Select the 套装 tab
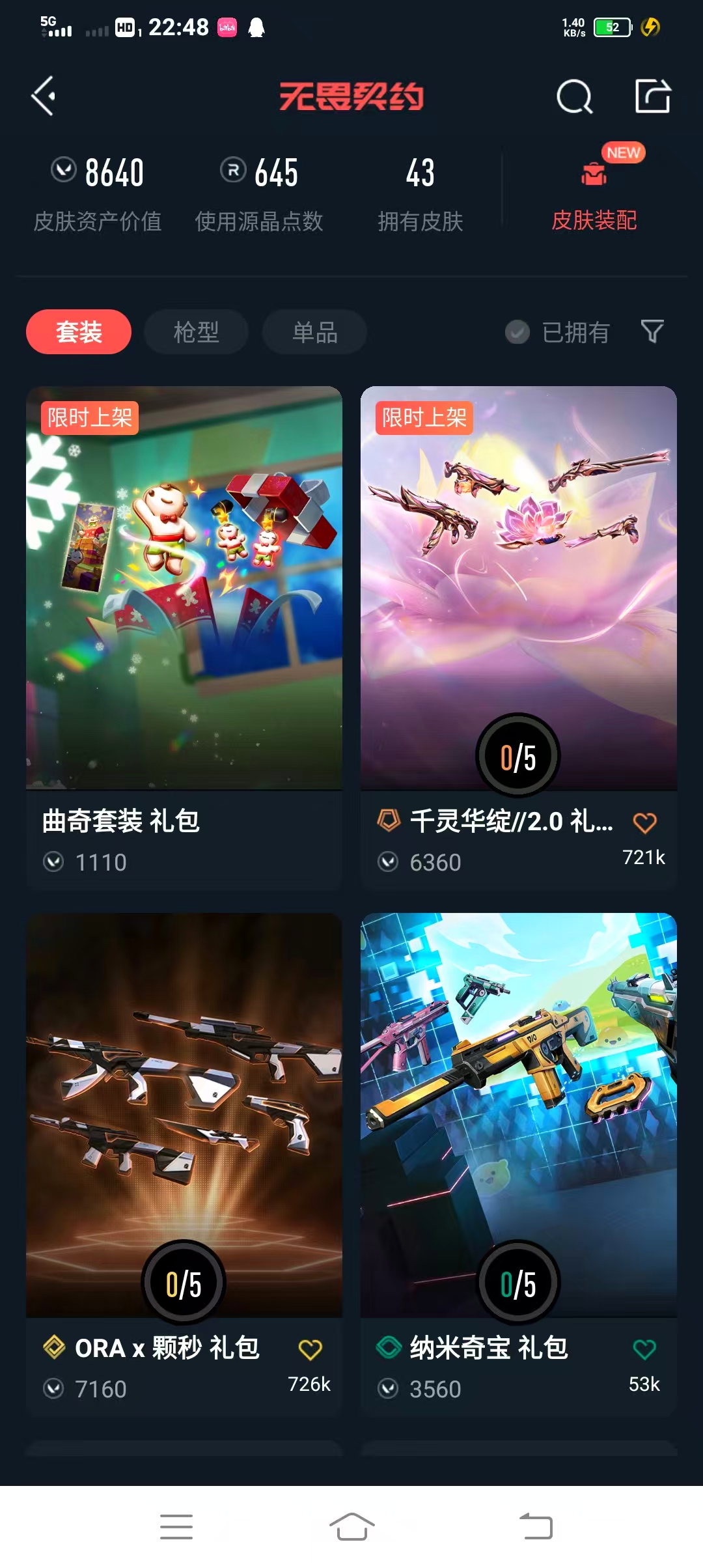Viewport: 703px width, 1568px height. click(79, 332)
